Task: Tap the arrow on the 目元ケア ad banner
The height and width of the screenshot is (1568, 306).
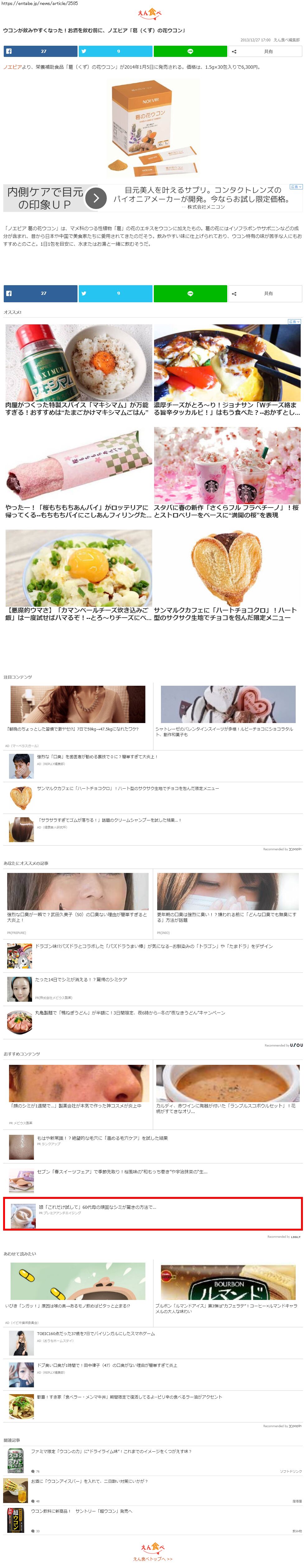Action: tap(96, 198)
